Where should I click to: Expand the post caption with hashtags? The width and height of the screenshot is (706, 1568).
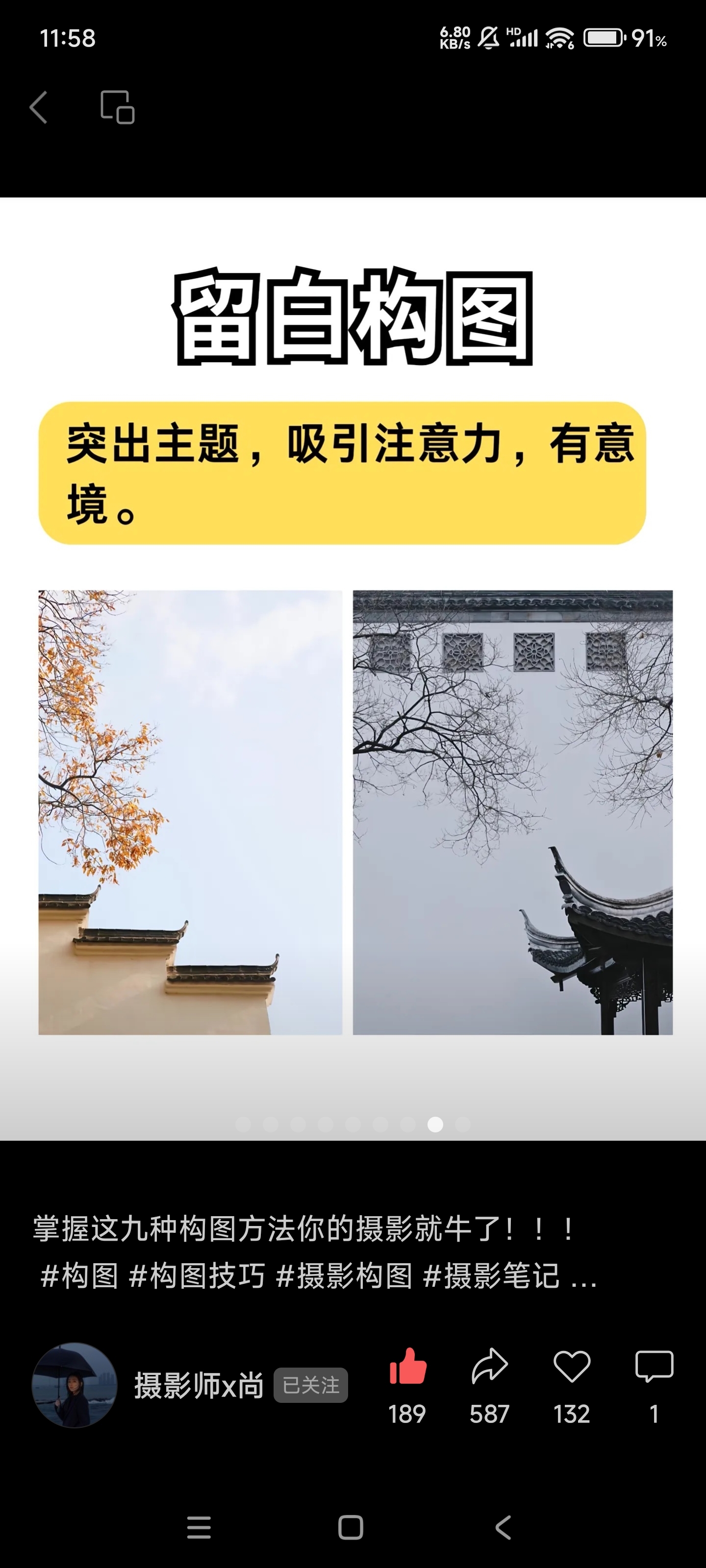pos(315,1252)
